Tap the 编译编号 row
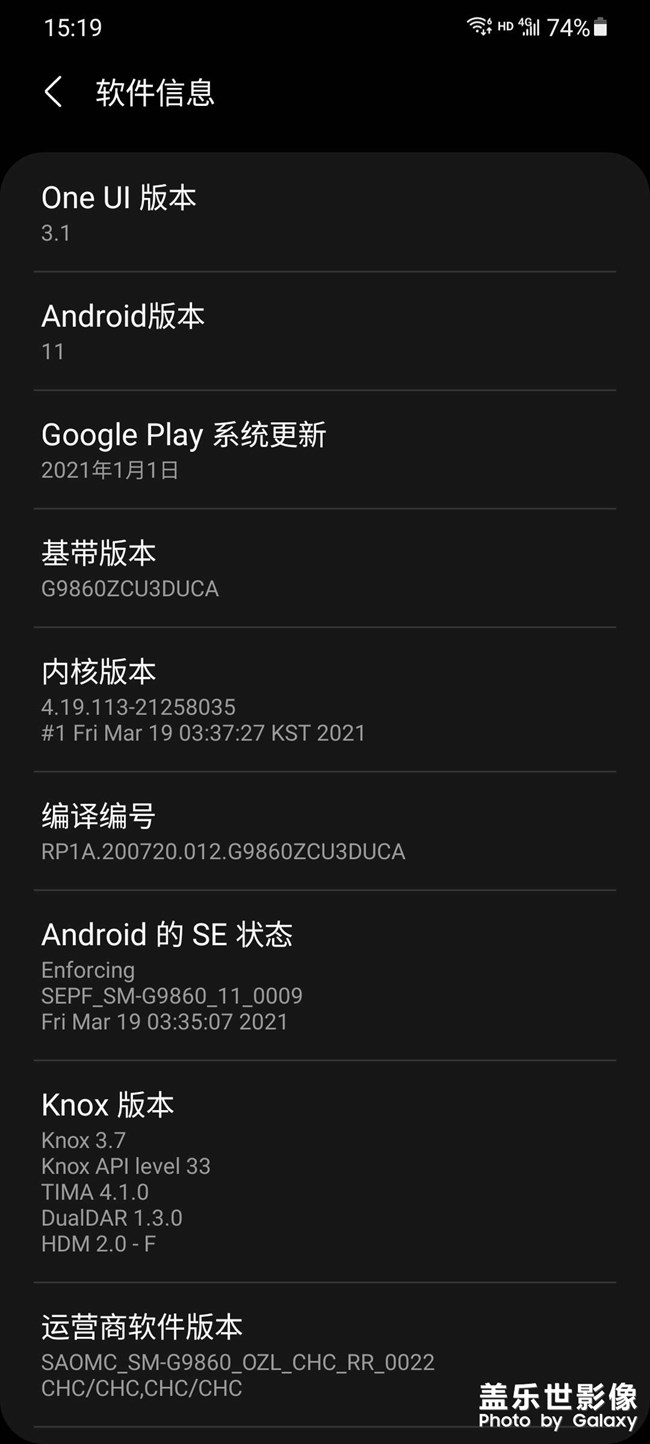This screenshot has width=650, height=1444. point(324,832)
